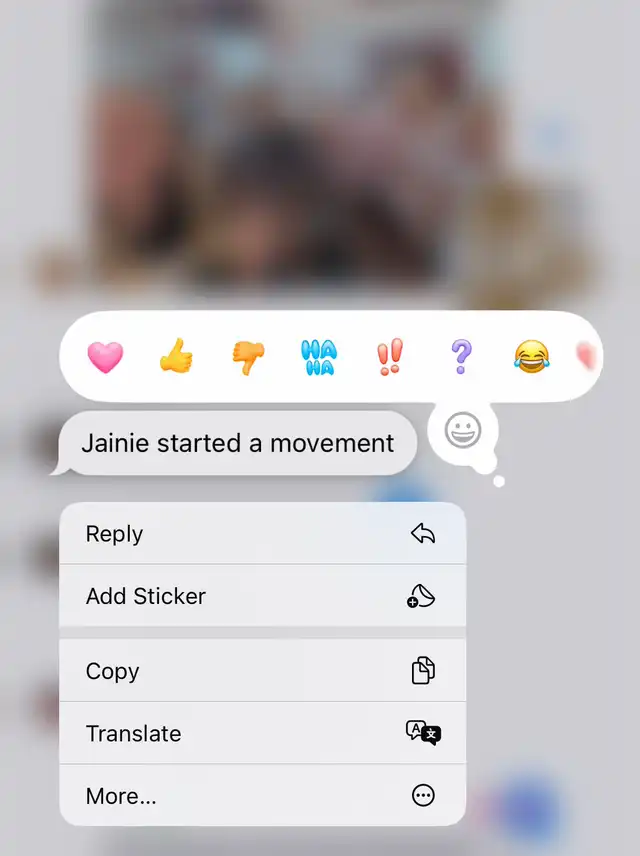Open the emoji picker smiley button
Image resolution: width=640 pixels, height=856 pixels.
tap(463, 430)
